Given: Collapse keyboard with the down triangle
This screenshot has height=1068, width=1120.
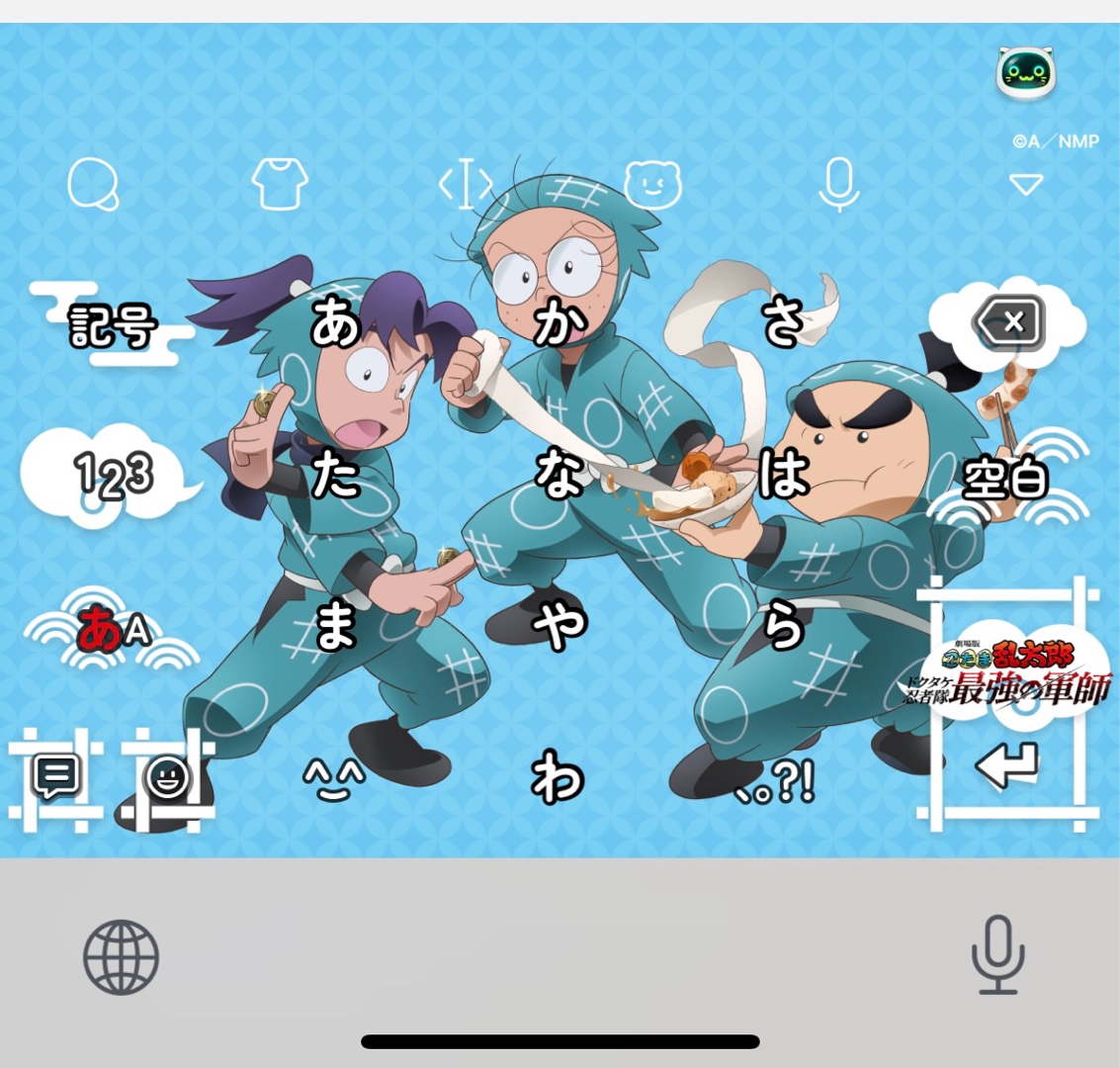Looking at the screenshot, I should (x=1026, y=185).
